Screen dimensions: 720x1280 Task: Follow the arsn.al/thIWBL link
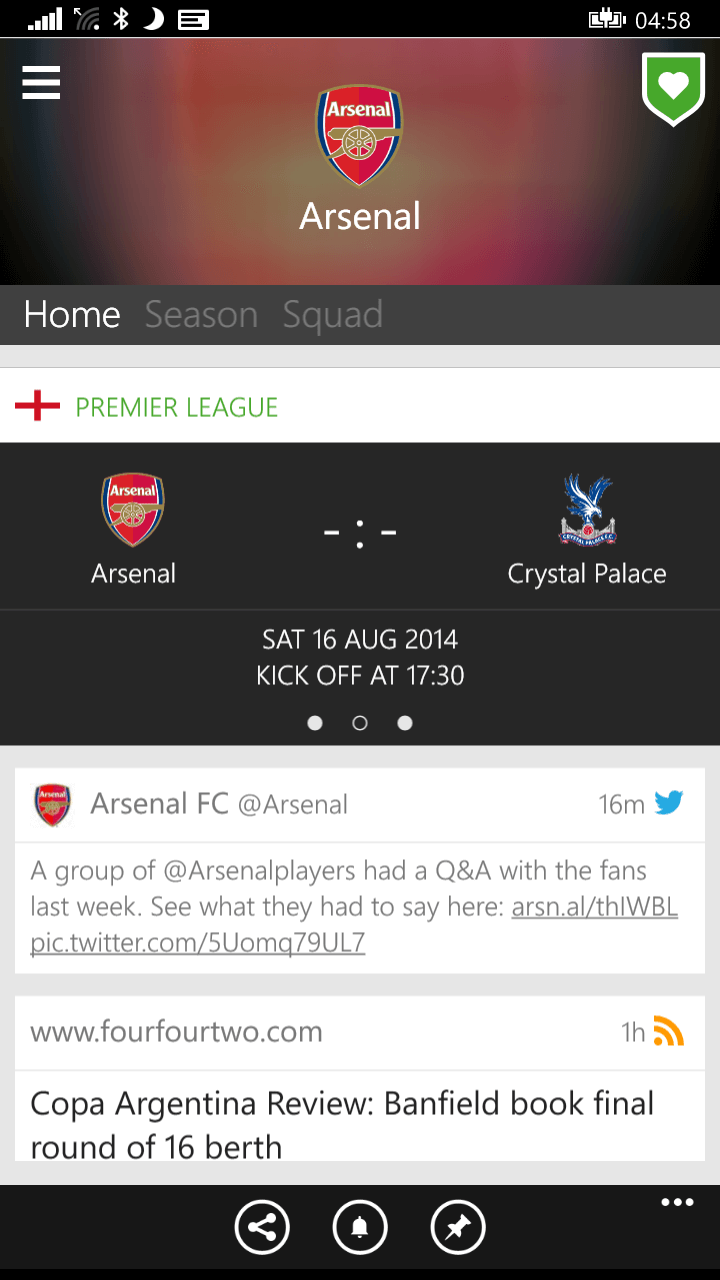595,907
